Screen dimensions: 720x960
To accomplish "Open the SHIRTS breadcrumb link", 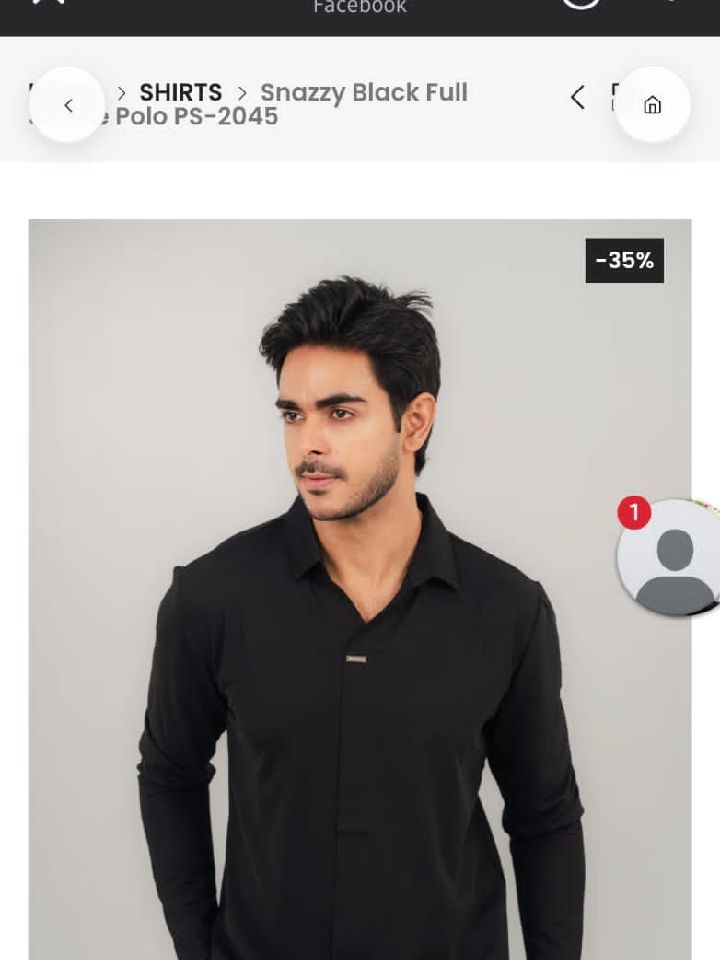I will pos(180,93).
